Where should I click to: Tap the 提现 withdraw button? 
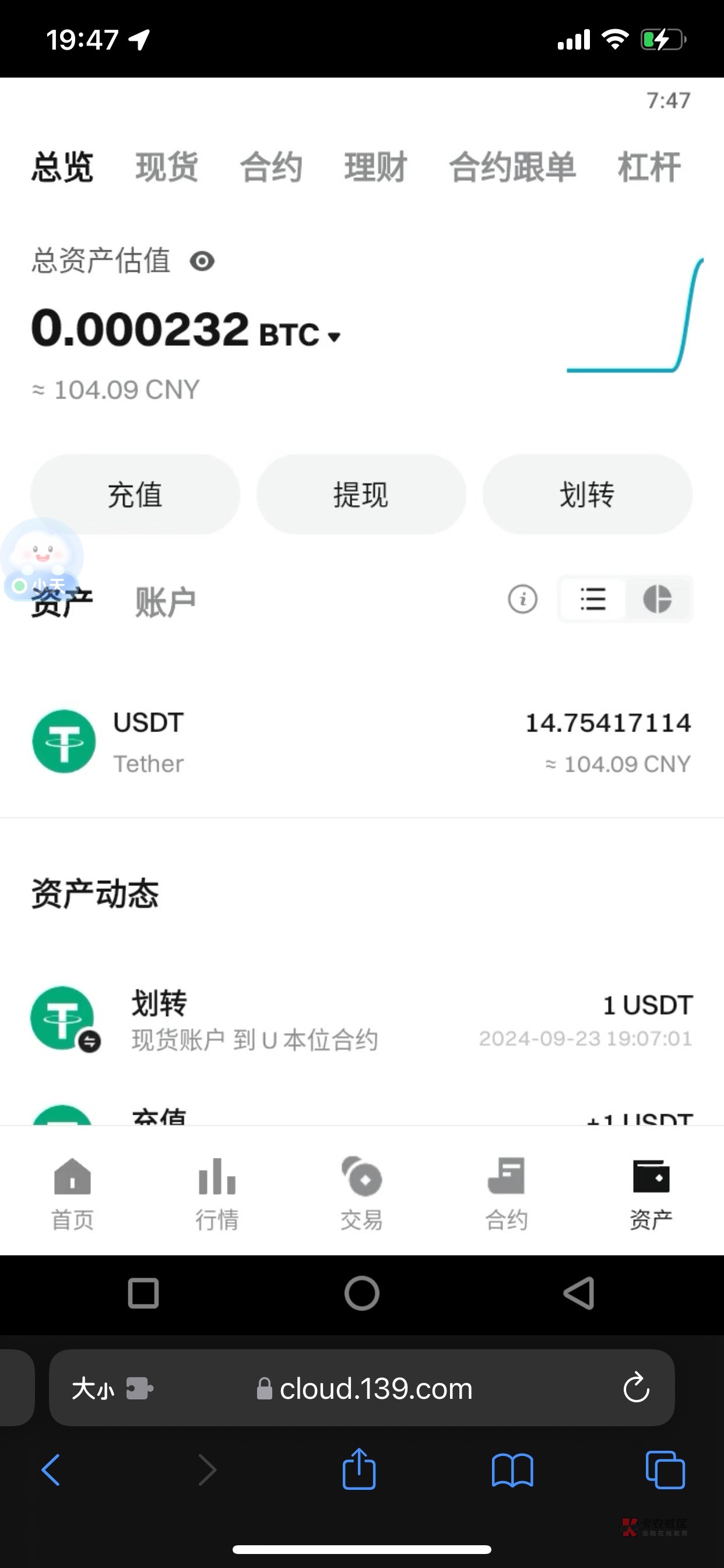tap(361, 494)
